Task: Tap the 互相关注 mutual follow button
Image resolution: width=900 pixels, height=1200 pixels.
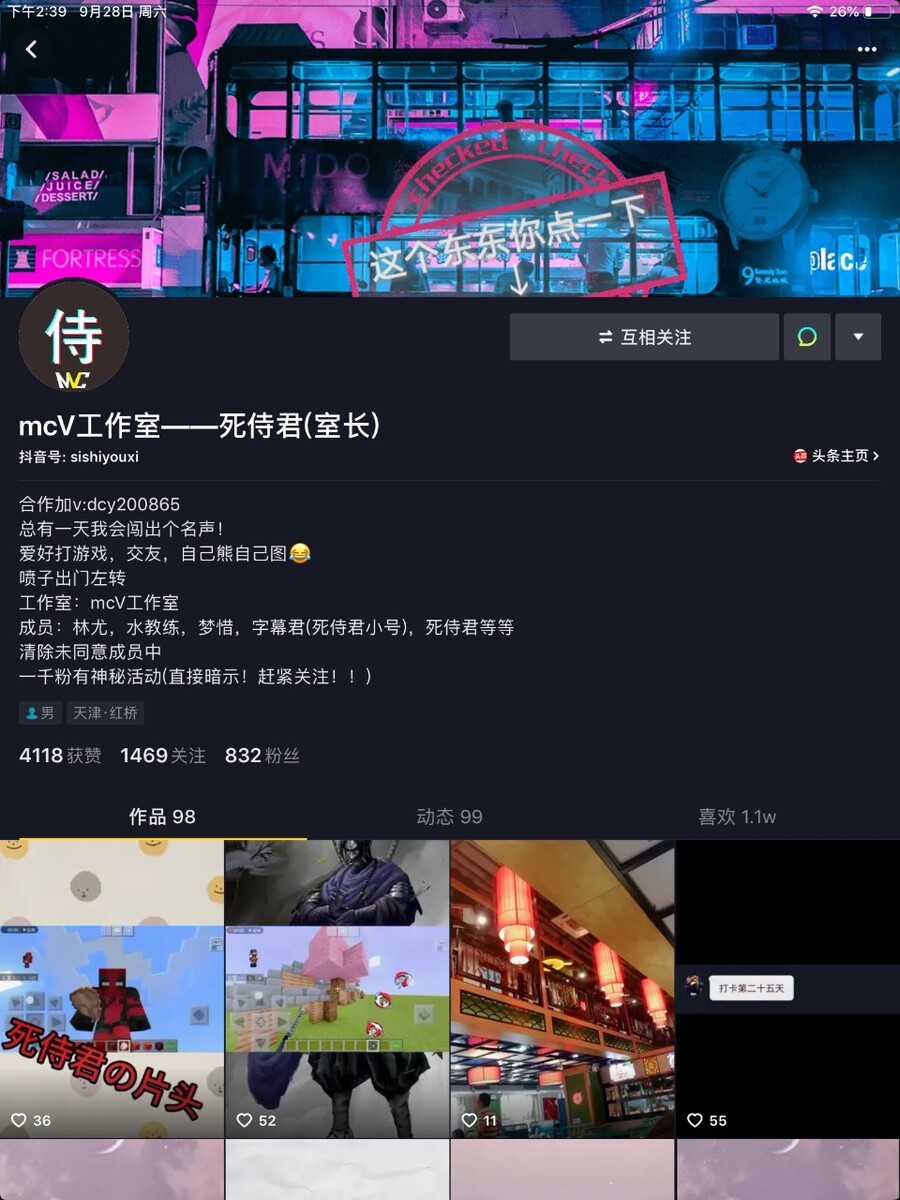Action: (x=644, y=337)
